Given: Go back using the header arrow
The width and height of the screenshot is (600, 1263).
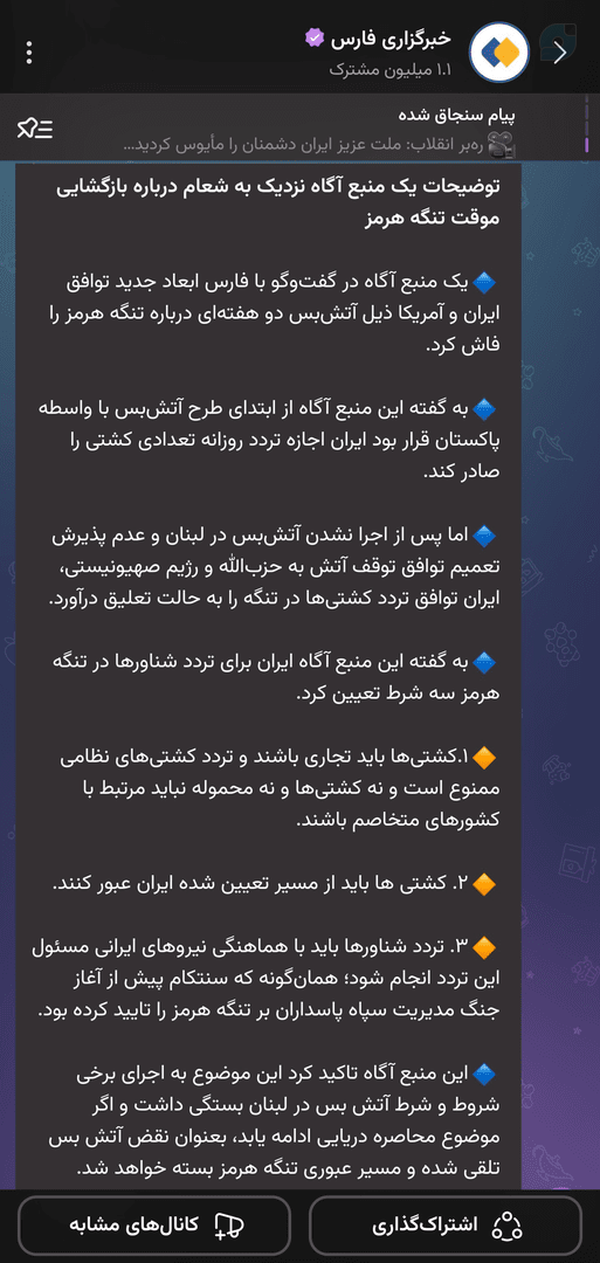Looking at the screenshot, I should coord(560,53).
